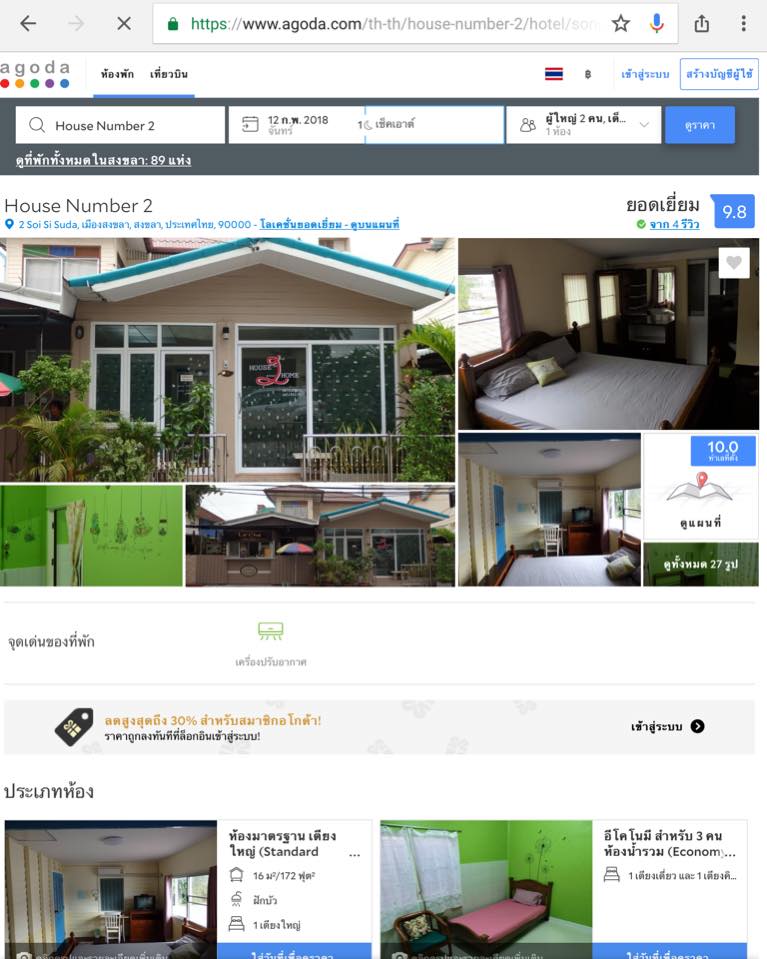Open the main house exterior photo
This screenshot has width=767, height=959.
point(228,360)
